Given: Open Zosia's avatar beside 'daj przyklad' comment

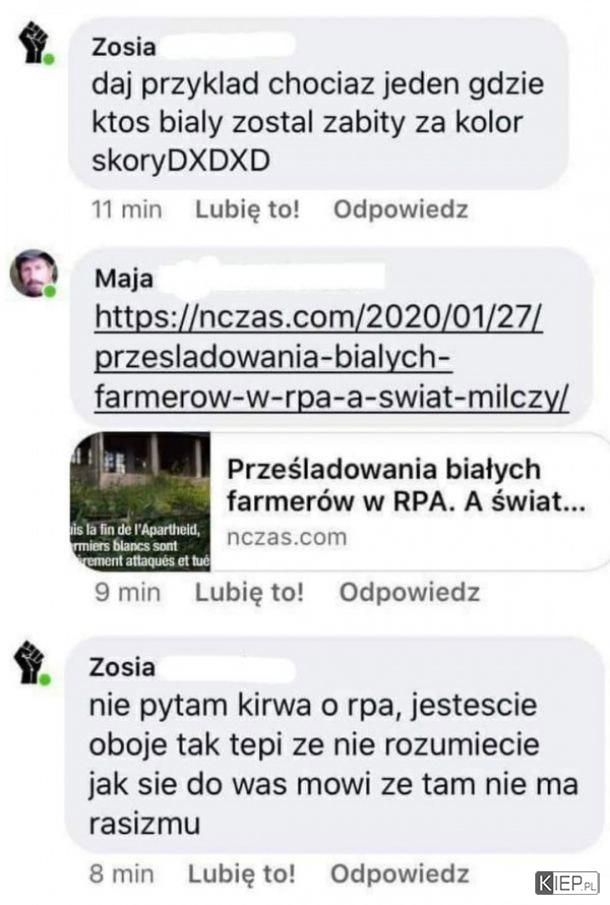Looking at the screenshot, I should point(33,45).
